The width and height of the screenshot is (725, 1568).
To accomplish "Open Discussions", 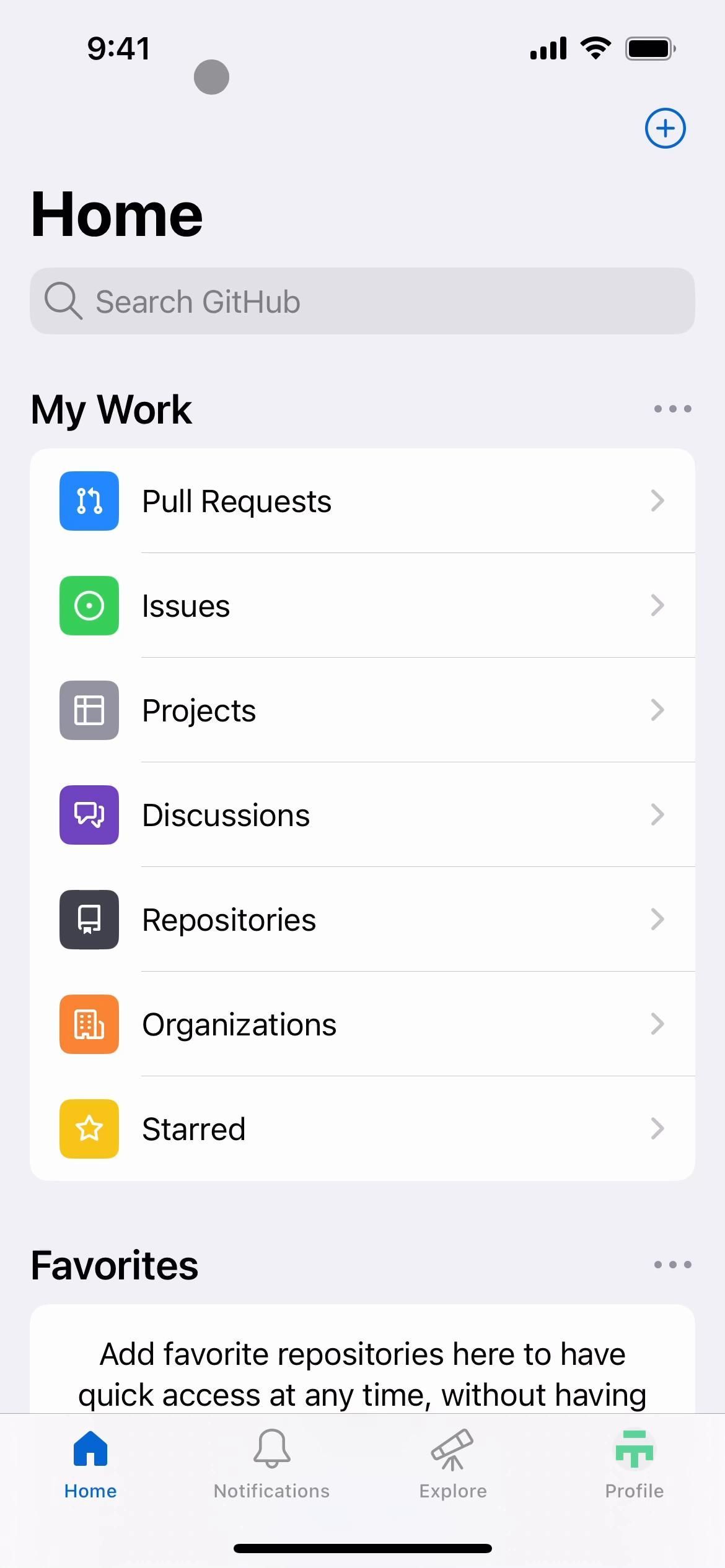I will pos(362,815).
